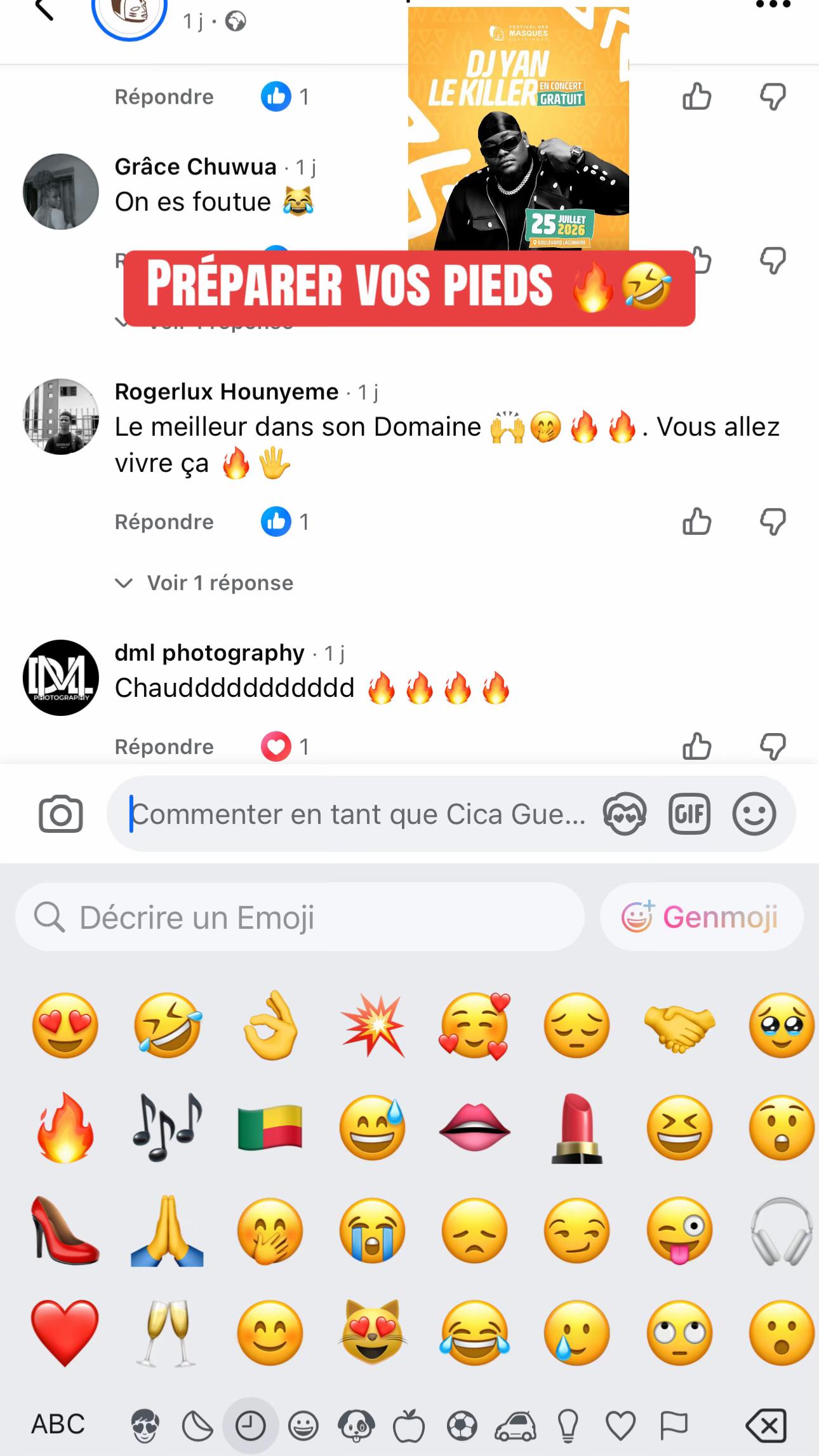Reply to dml photography's comment
819x1456 pixels.
pyautogui.click(x=164, y=746)
